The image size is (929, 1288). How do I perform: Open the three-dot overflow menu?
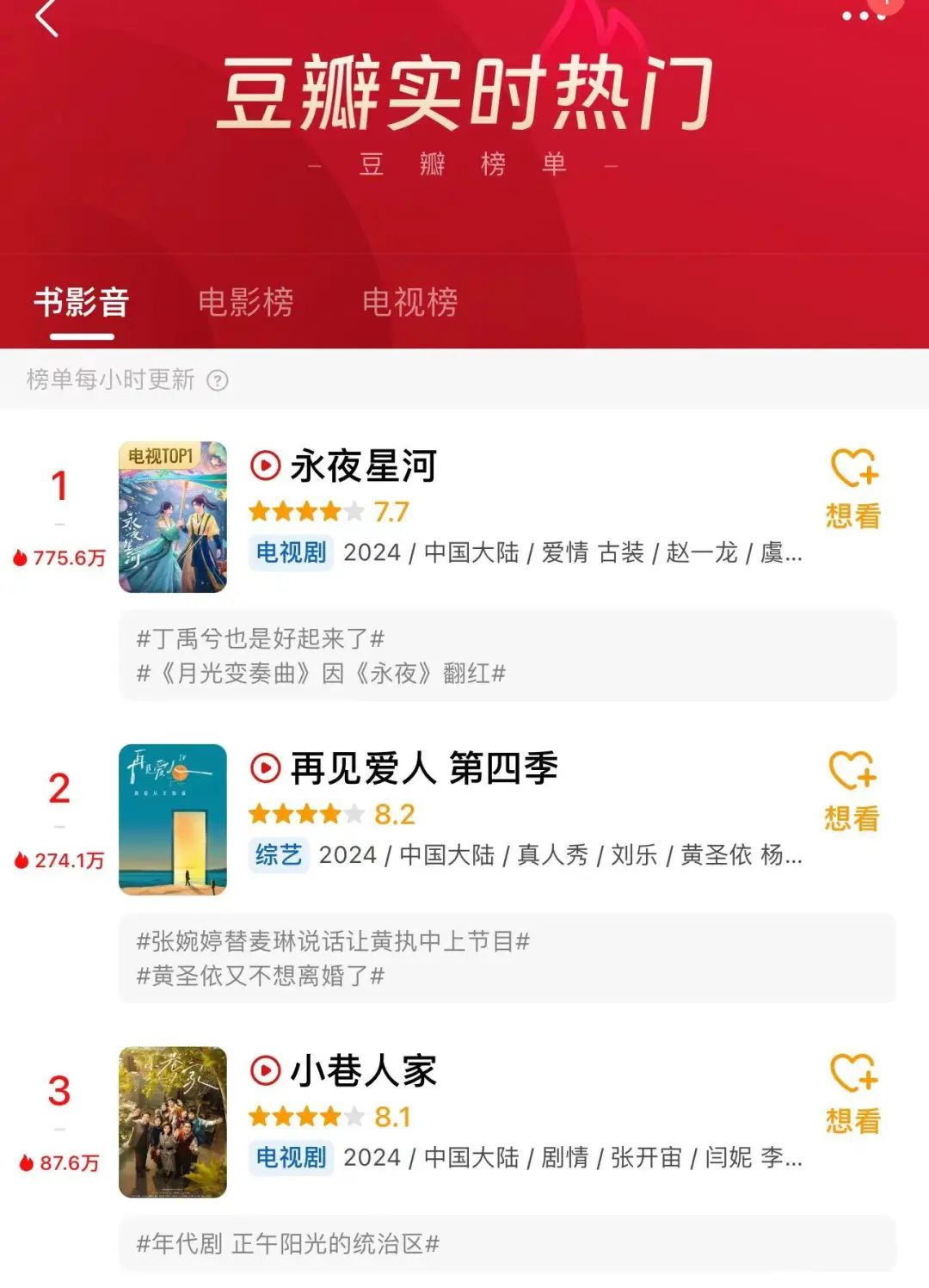pos(862,16)
